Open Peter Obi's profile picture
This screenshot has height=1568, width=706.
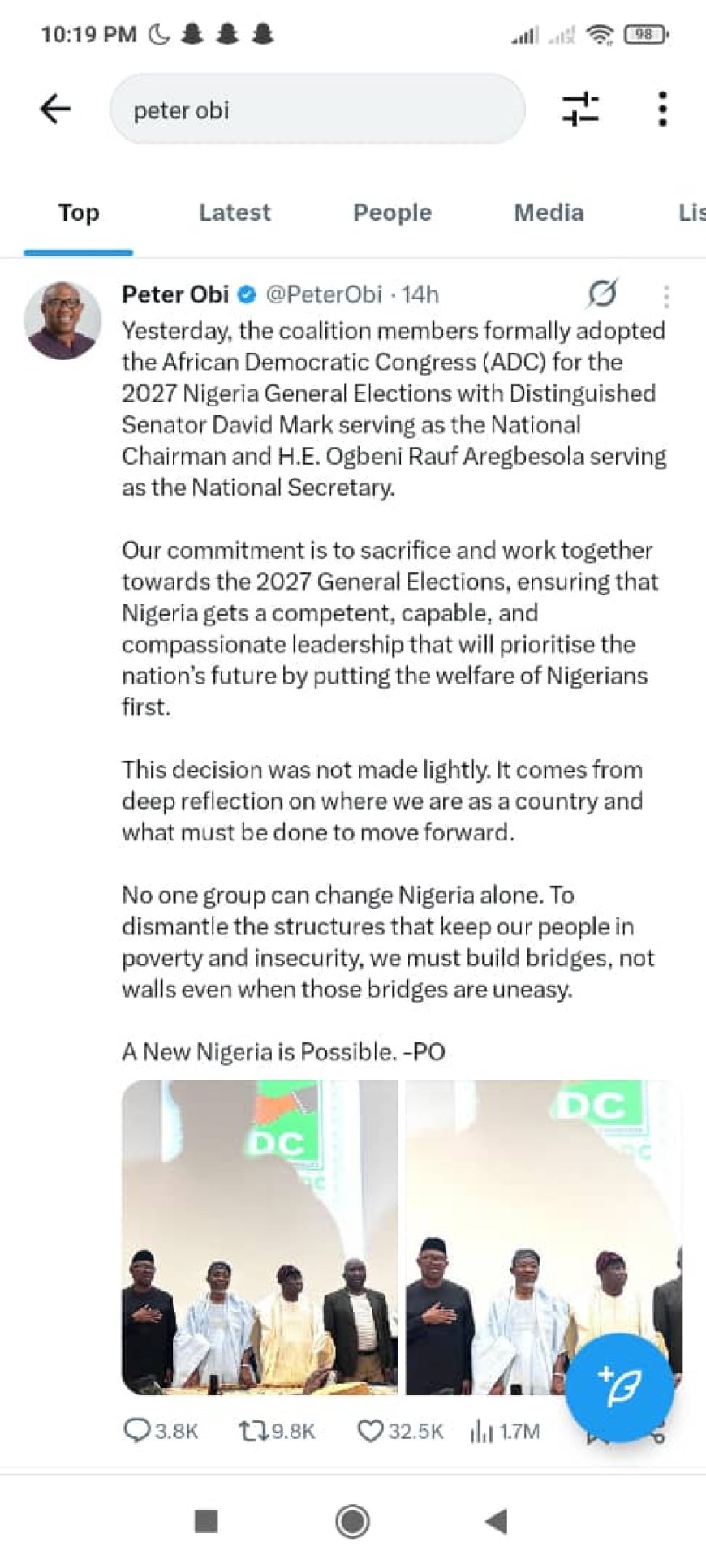pos(62,320)
